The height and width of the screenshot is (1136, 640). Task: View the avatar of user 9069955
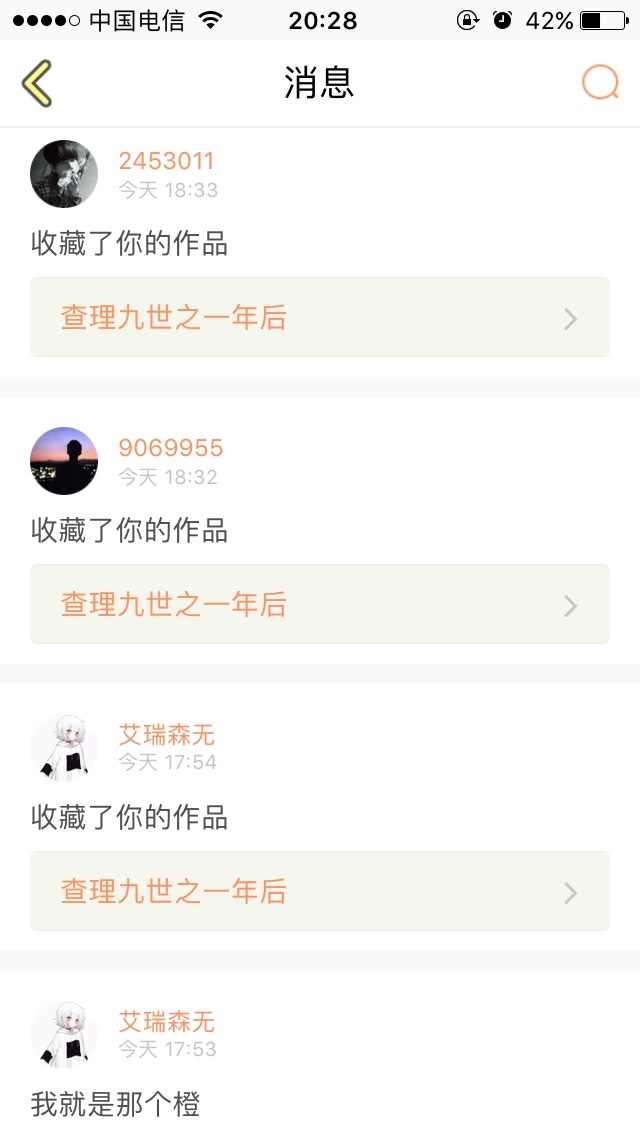(x=64, y=461)
